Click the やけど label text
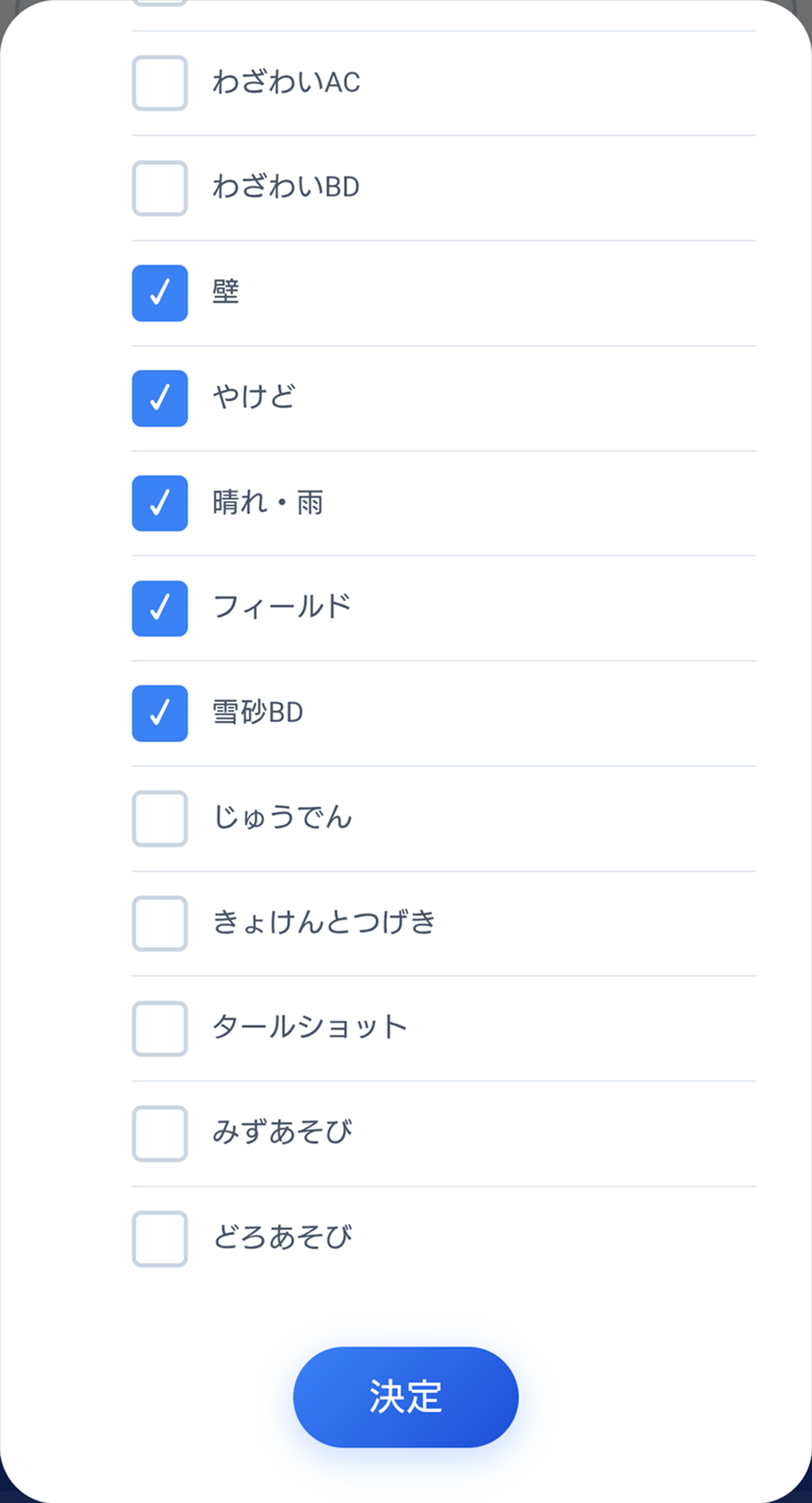812x1503 pixels. click(x=253, y=399)
